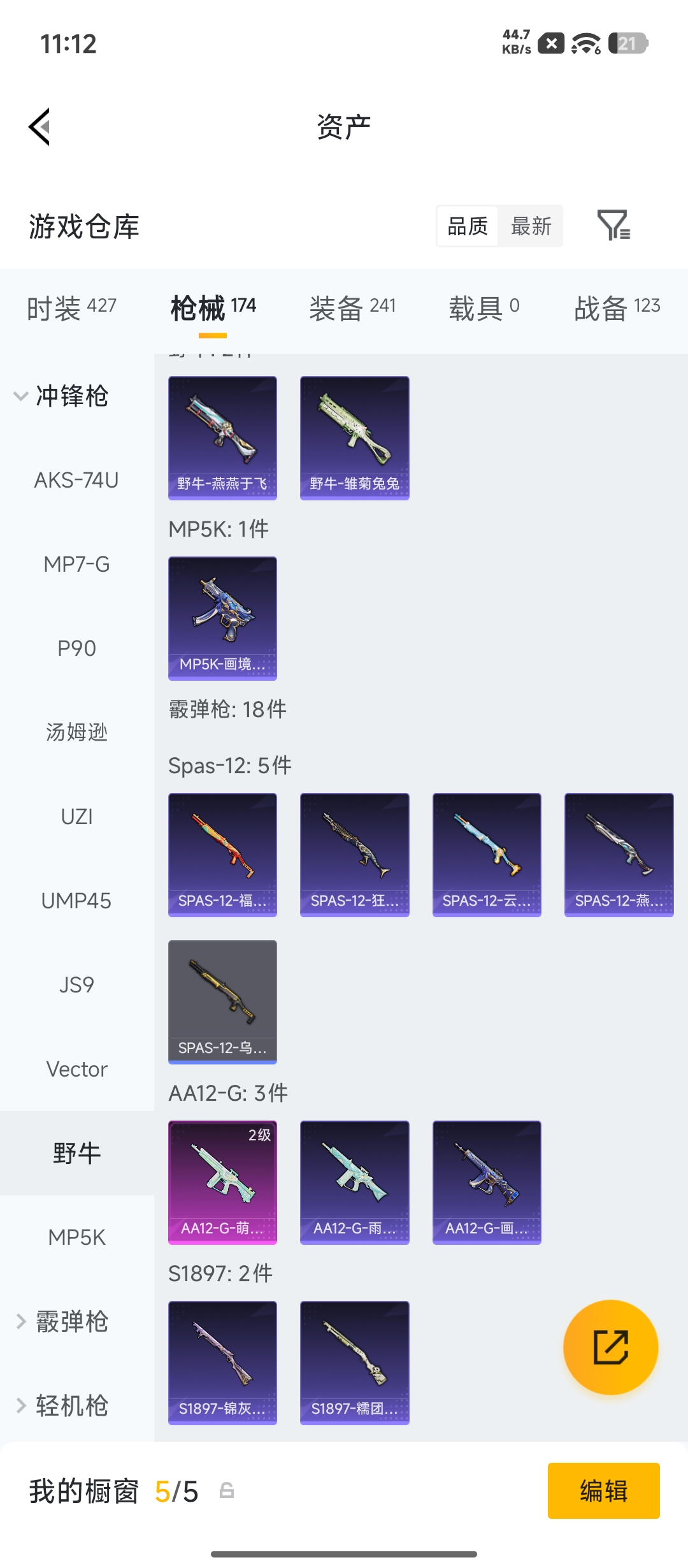The height and width of the screenshot is (1568, 688).
Task: Expand the 轻机枪 category
Action: (x=61, y=1405)
